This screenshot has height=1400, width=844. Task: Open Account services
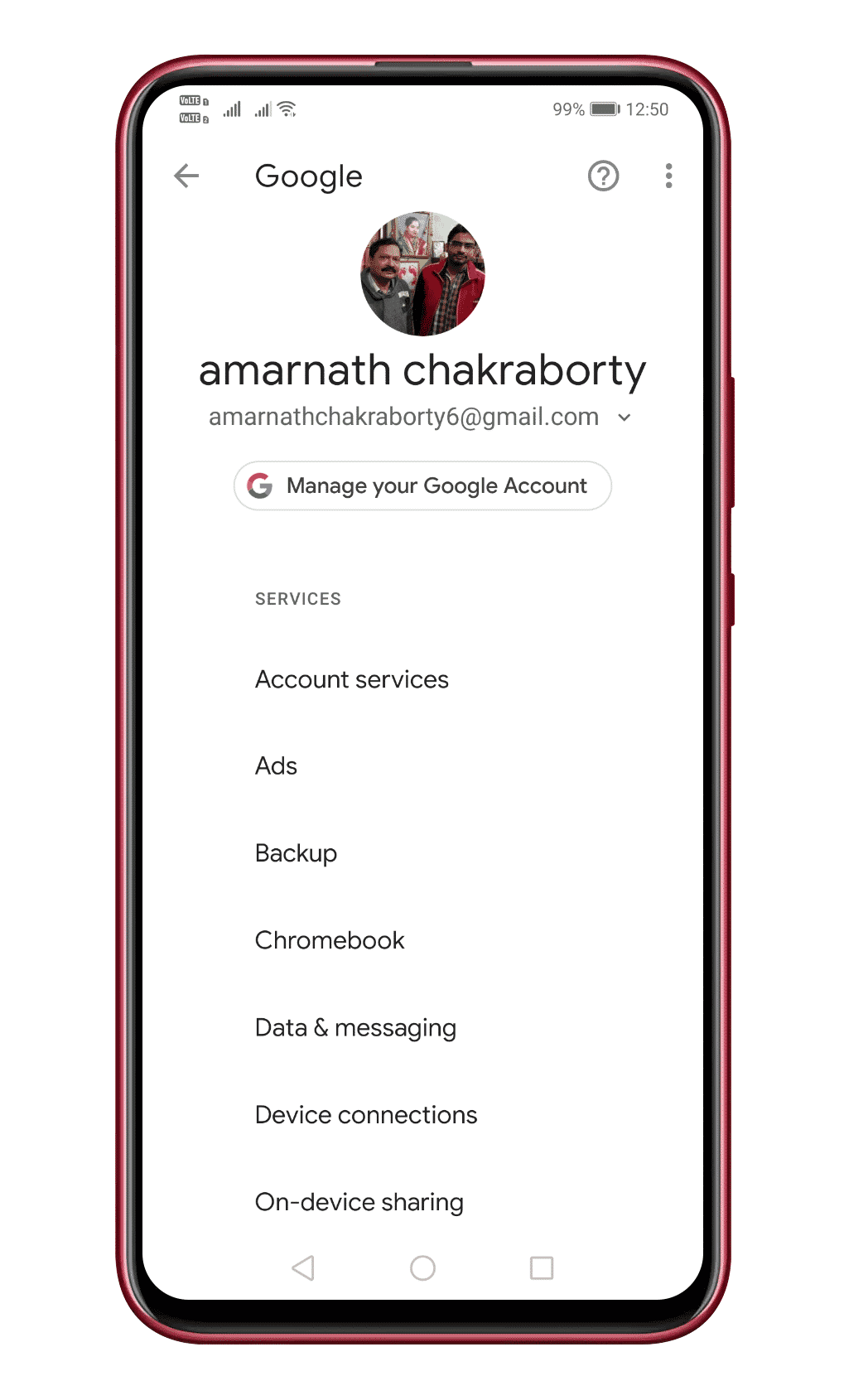click(352, 679)
